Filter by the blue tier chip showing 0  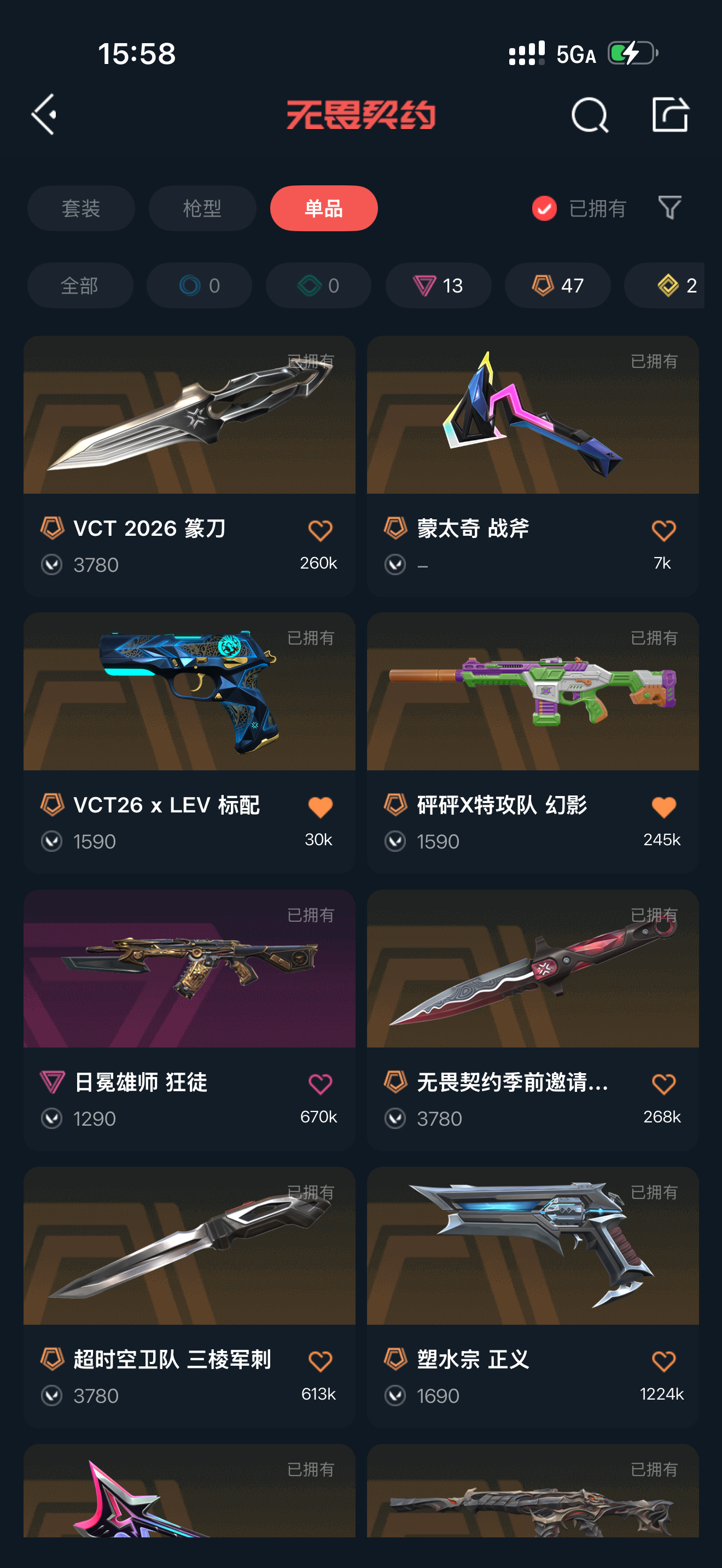point(199,285)
